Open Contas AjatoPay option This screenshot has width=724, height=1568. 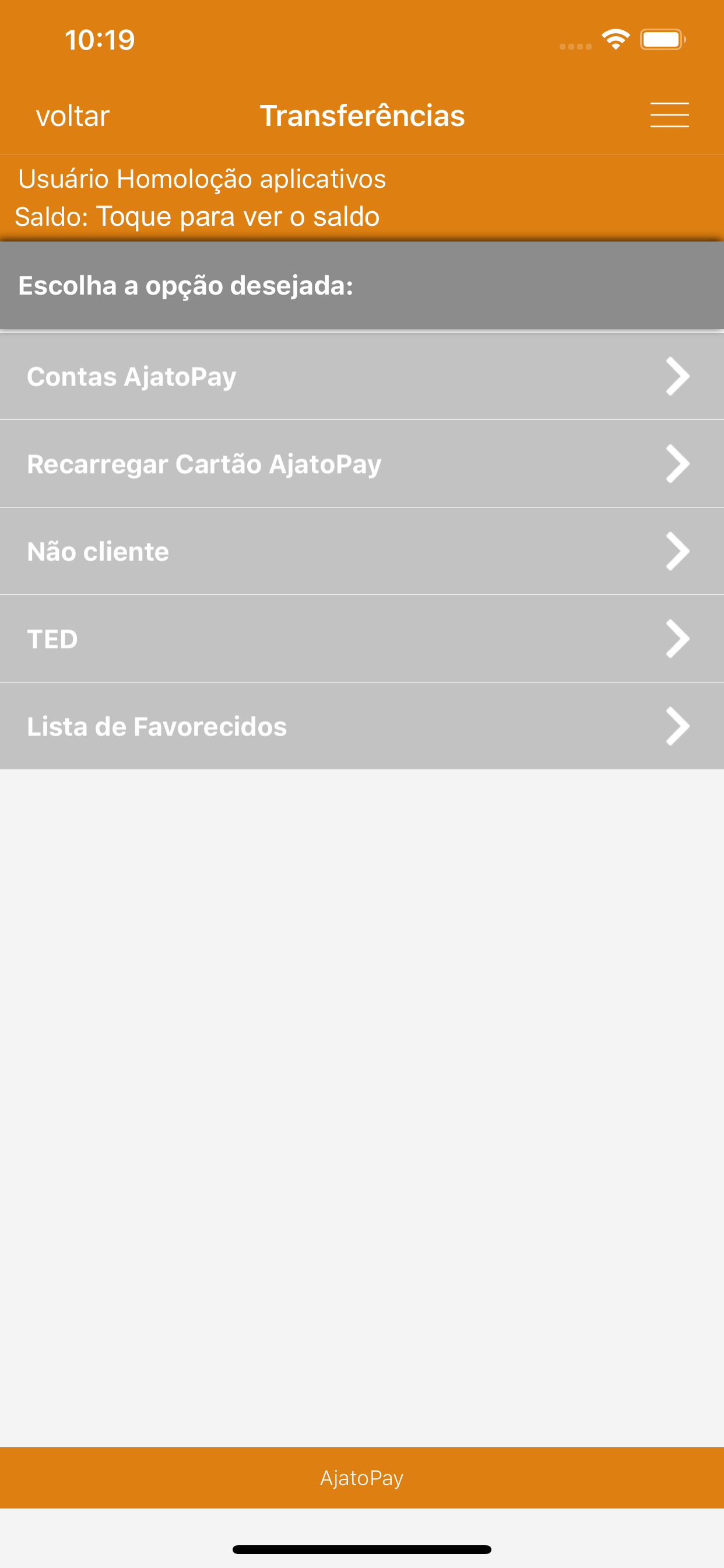[362, 376]
